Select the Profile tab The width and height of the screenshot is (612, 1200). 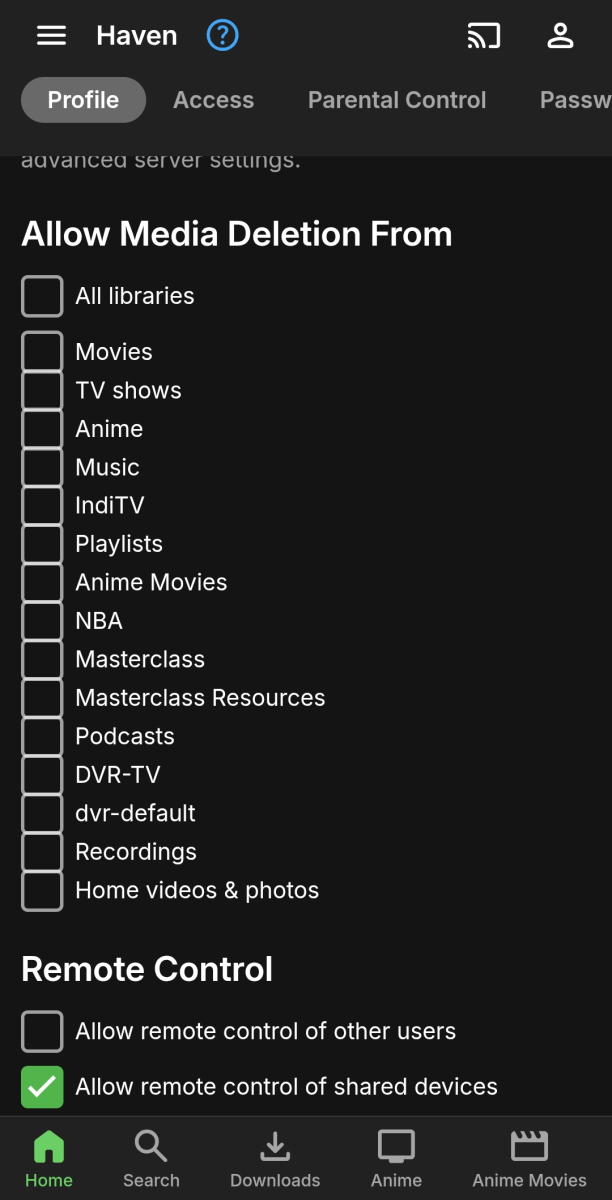point(83,100)
